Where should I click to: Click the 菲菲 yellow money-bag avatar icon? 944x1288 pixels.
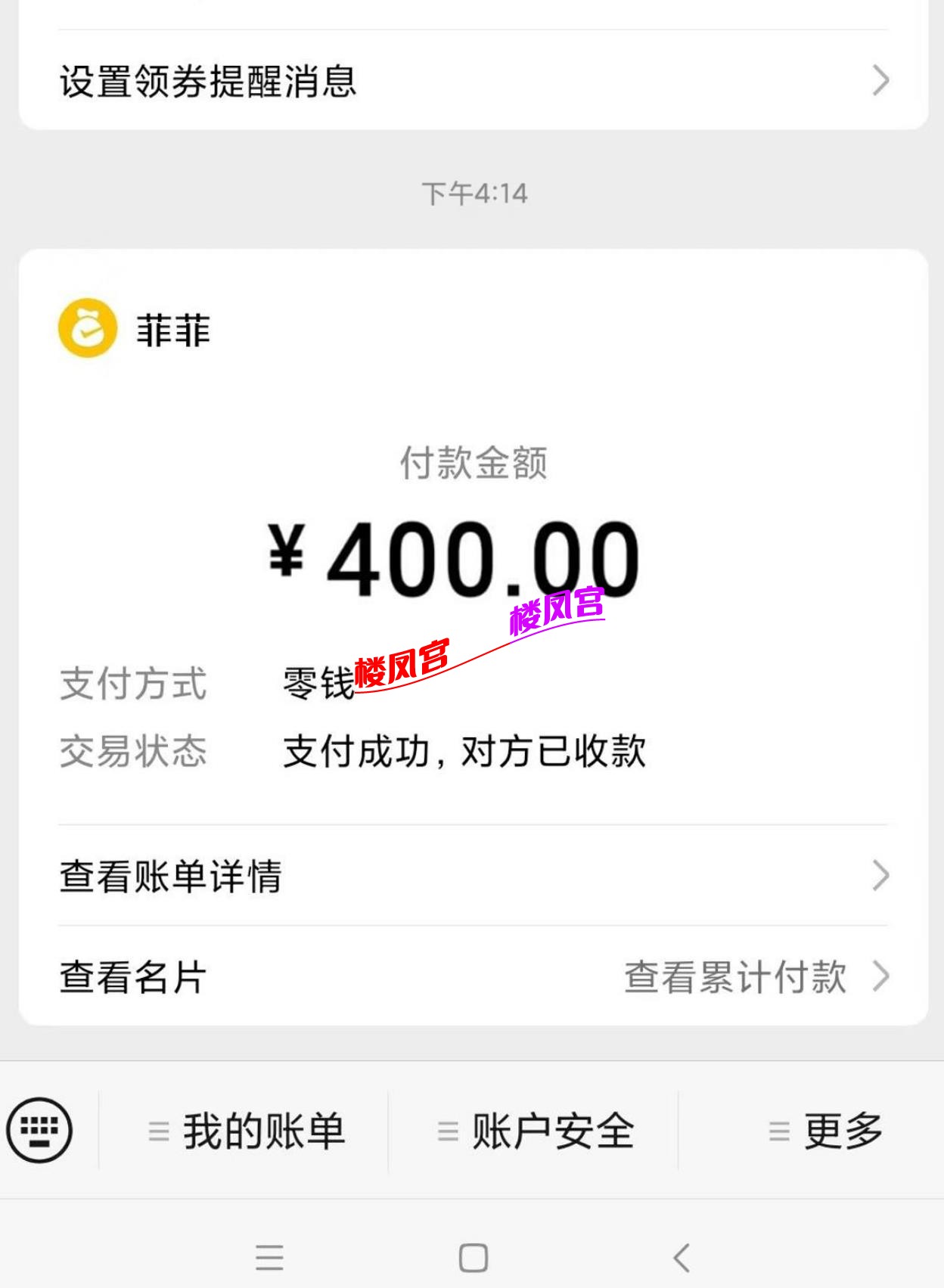(x=85, y=327)
